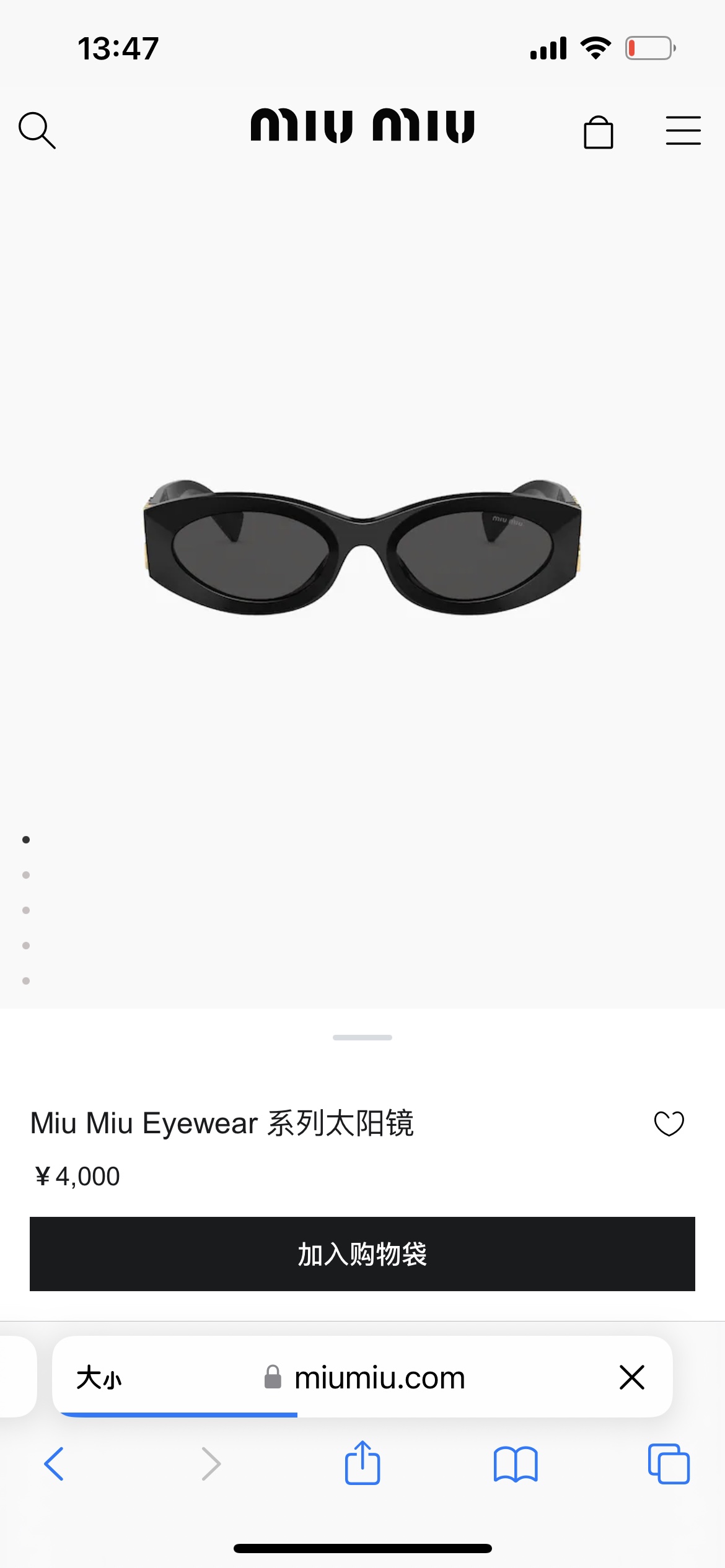Open the hamburger menu
Image resolution: width=725 pixels, height=1568 pixels.
point(683,131)
